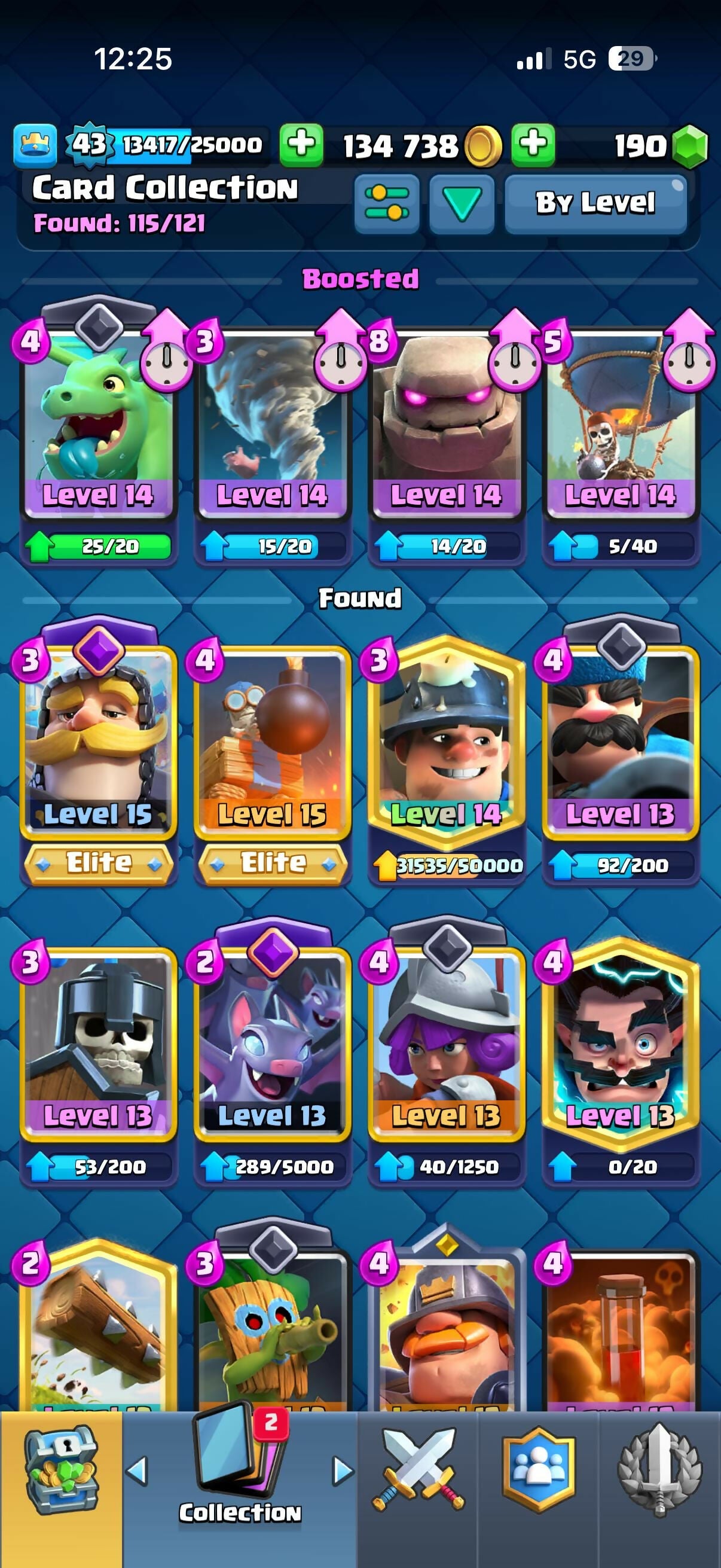This screenshot has width=721, height=1568.
Task: Change the By Level sorting option
Action: click(595, 204)
